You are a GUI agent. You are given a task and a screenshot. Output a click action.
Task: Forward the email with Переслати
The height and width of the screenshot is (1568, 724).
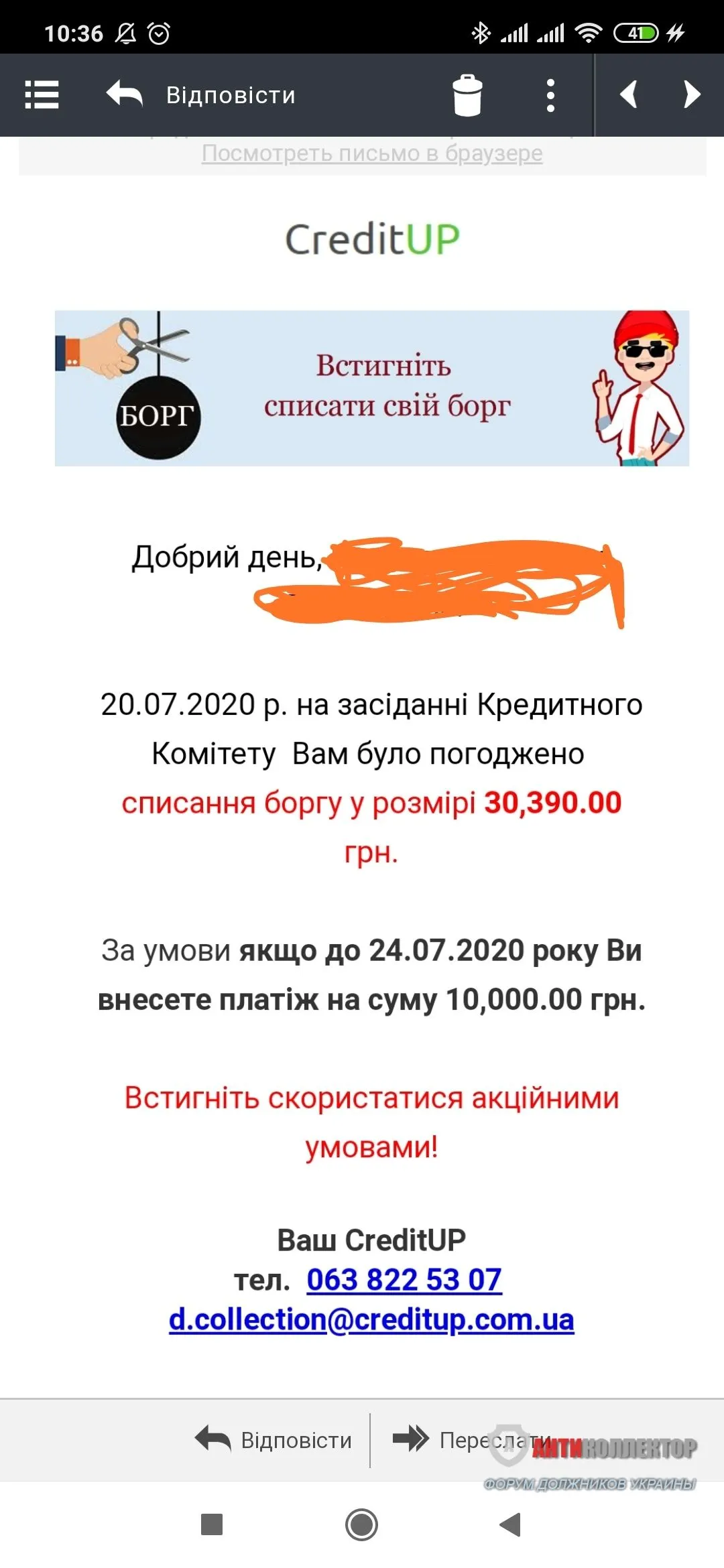469,1440
